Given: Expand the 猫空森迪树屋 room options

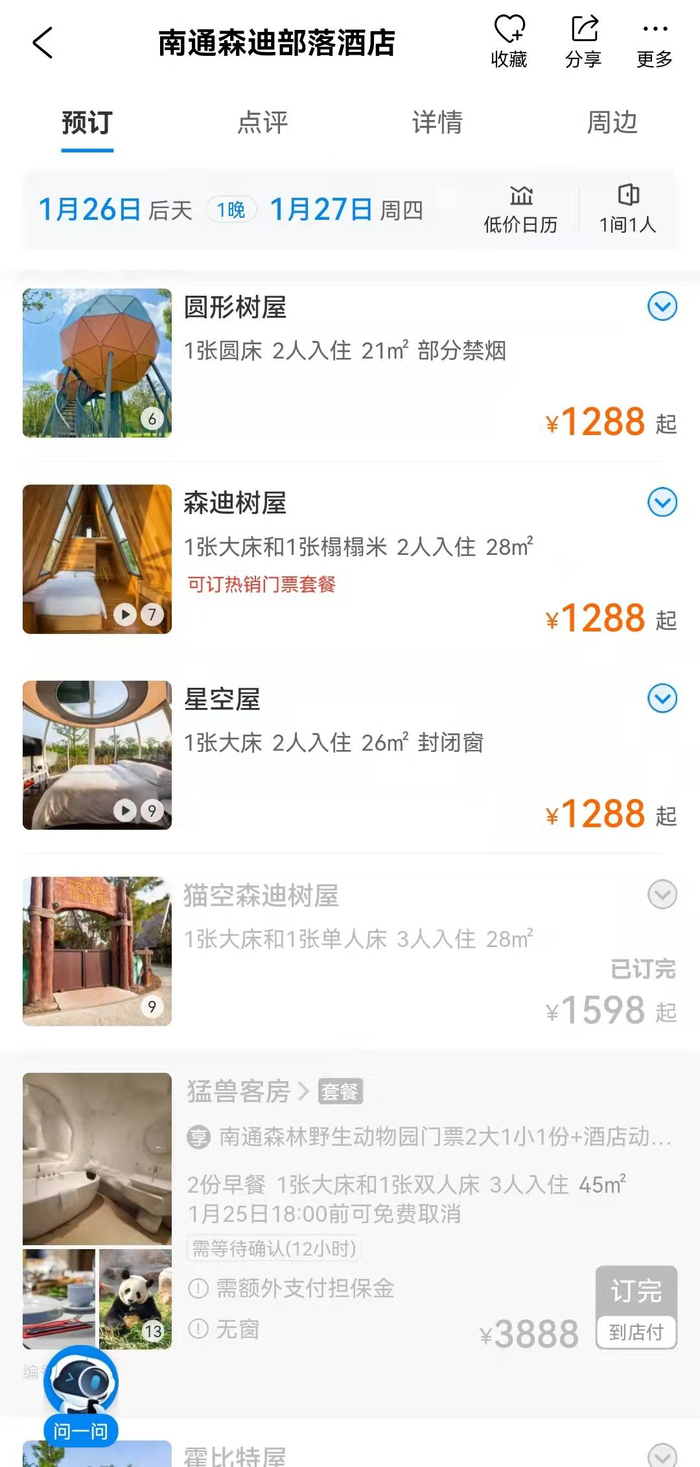Looking at the screenshot, I should (x=662, y=894).
